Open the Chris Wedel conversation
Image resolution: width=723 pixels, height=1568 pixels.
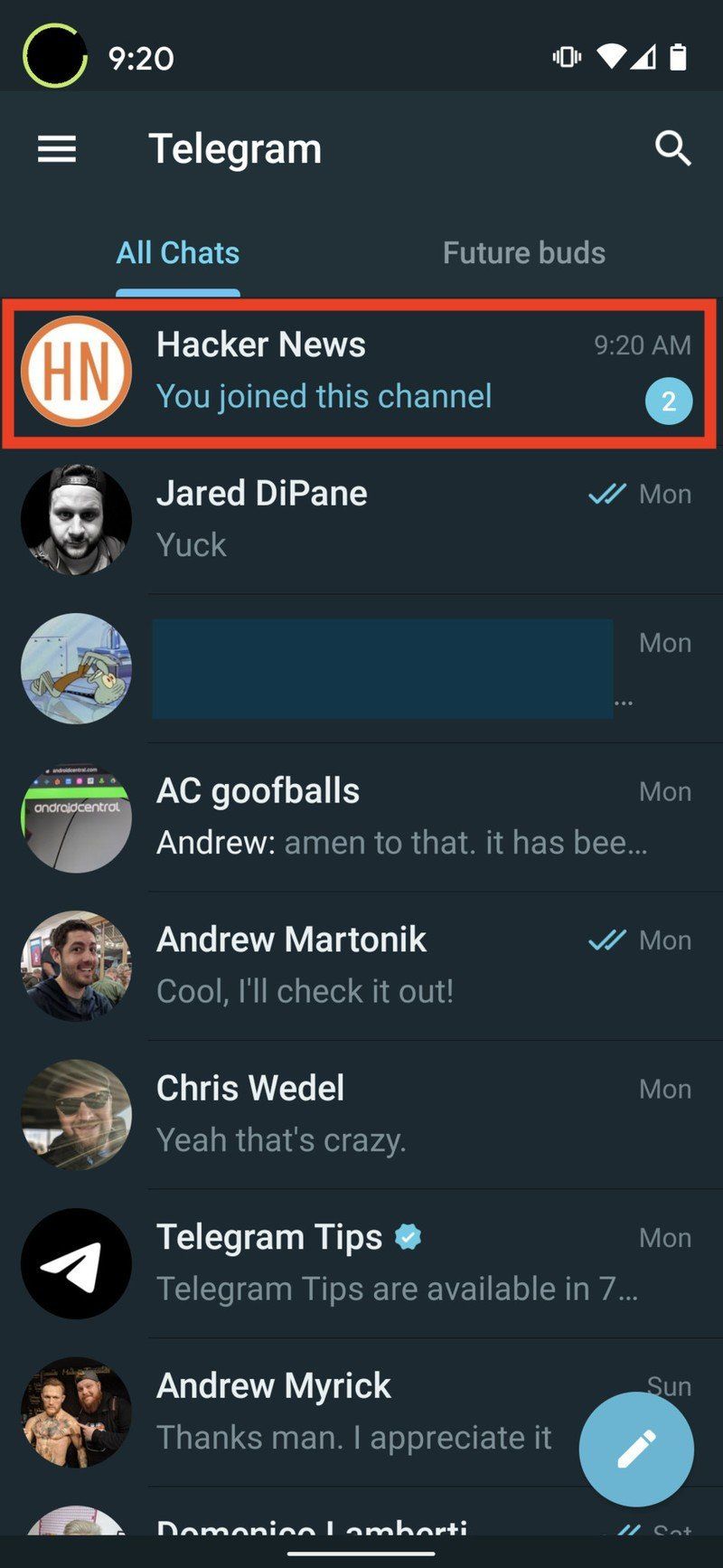click(x=316, y=1114)
